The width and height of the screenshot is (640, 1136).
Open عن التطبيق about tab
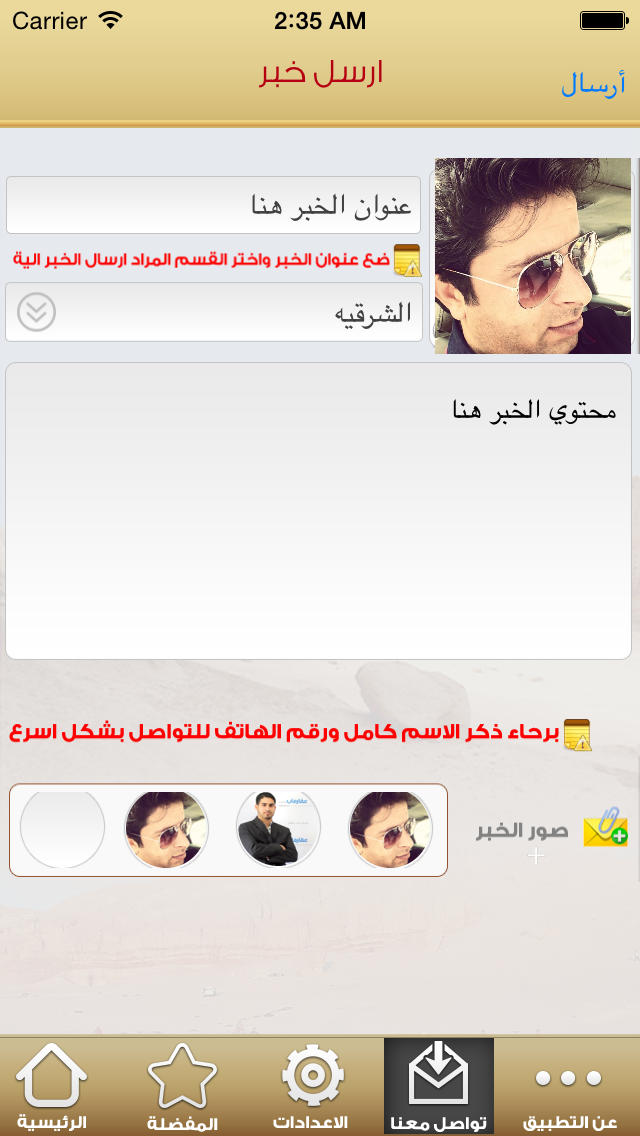click(569, 1087)
